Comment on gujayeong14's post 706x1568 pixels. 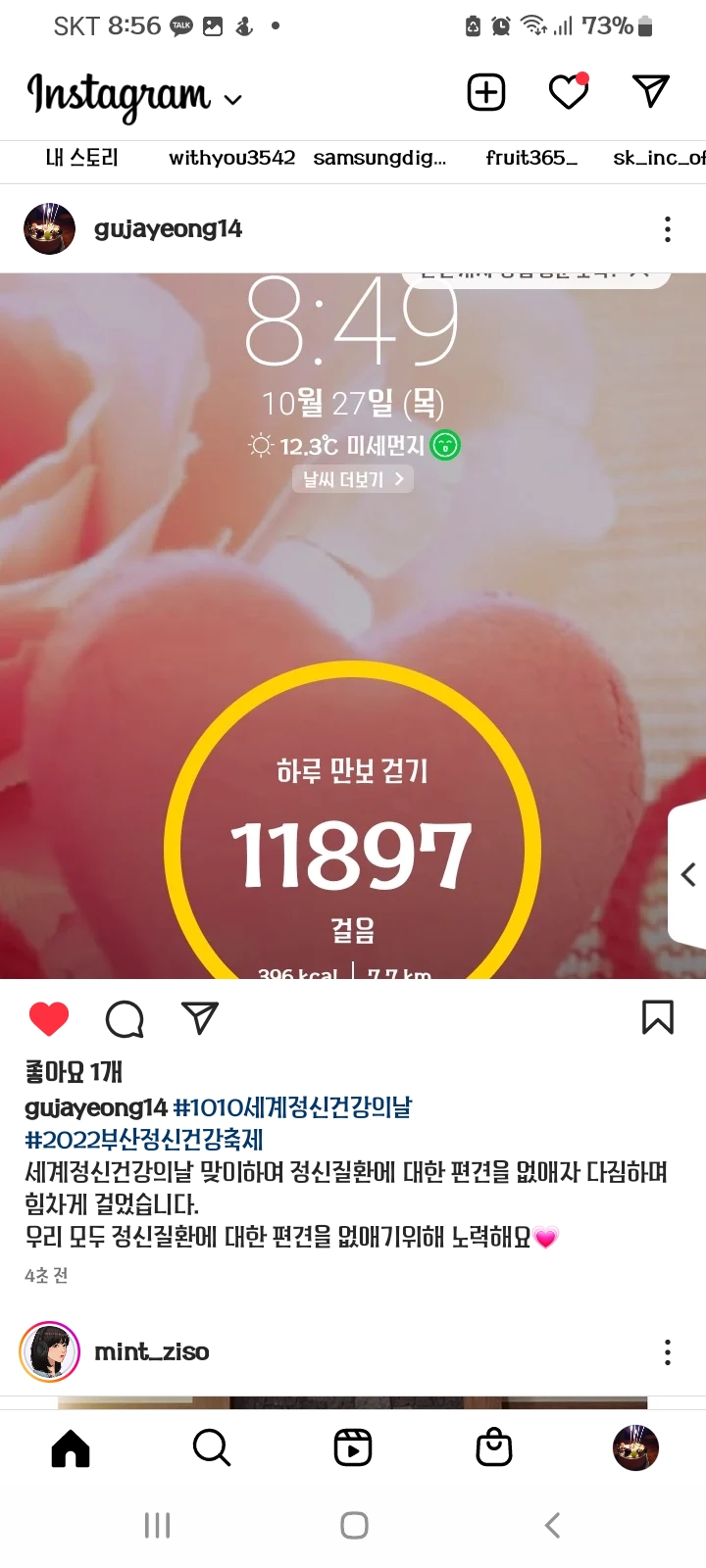[x=125, y=1019]
